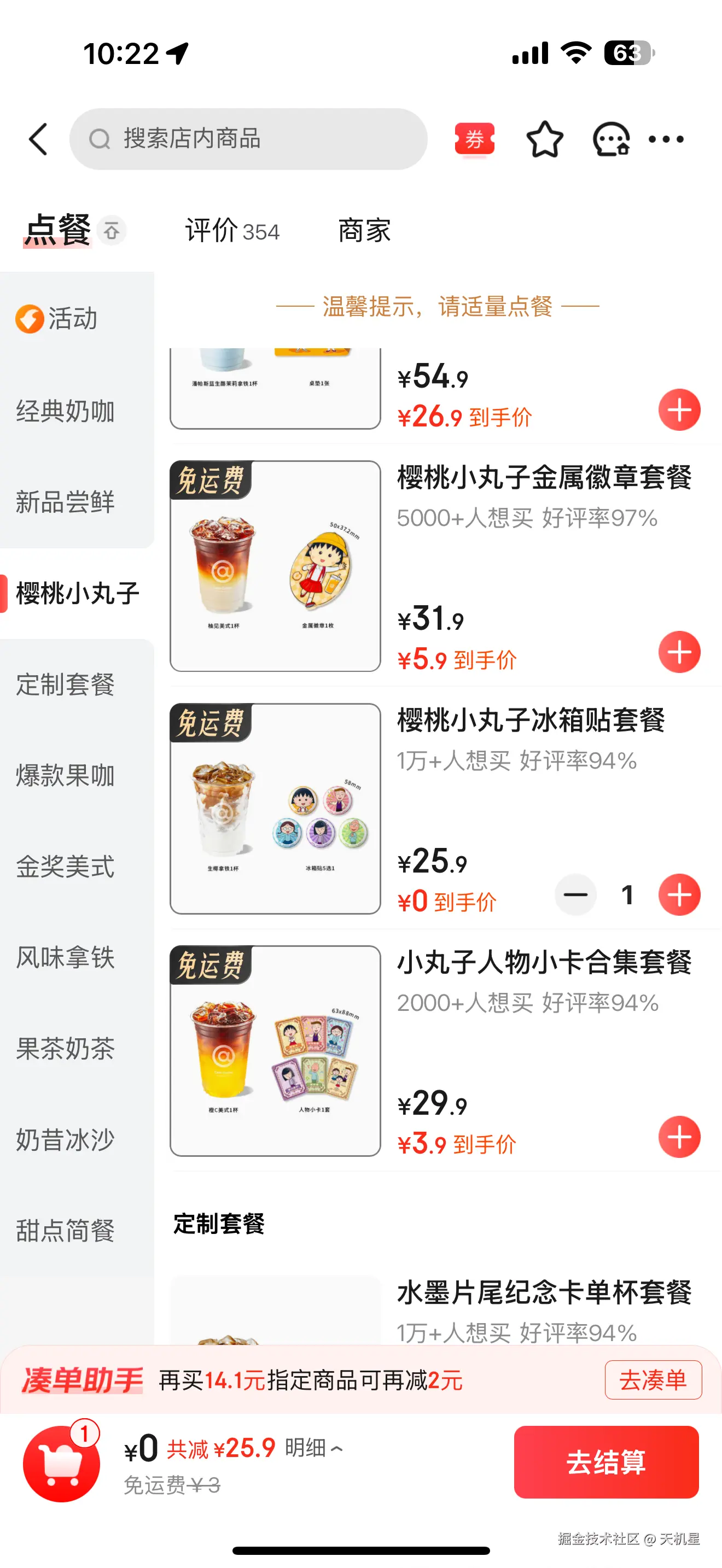Click the favorite star icon
The width and height of the screenshot is (722, 1568).
coord(545,139)
